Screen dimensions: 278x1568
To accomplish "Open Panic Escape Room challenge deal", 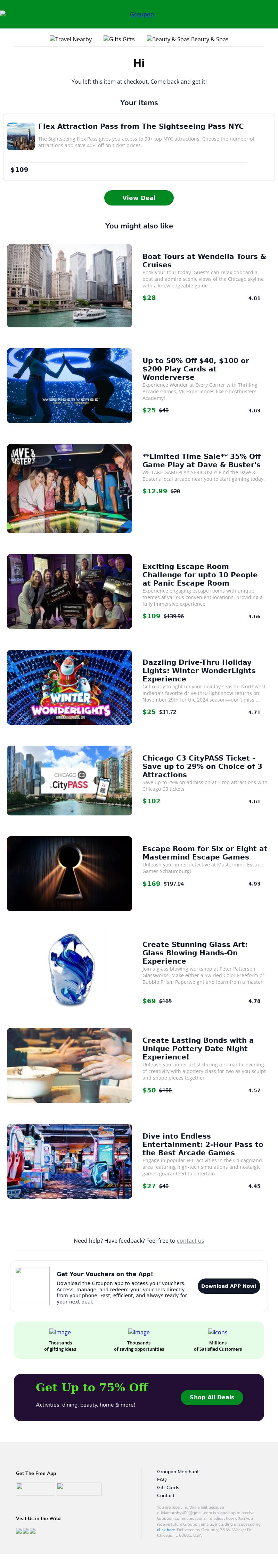I will (x=199, y=574).
